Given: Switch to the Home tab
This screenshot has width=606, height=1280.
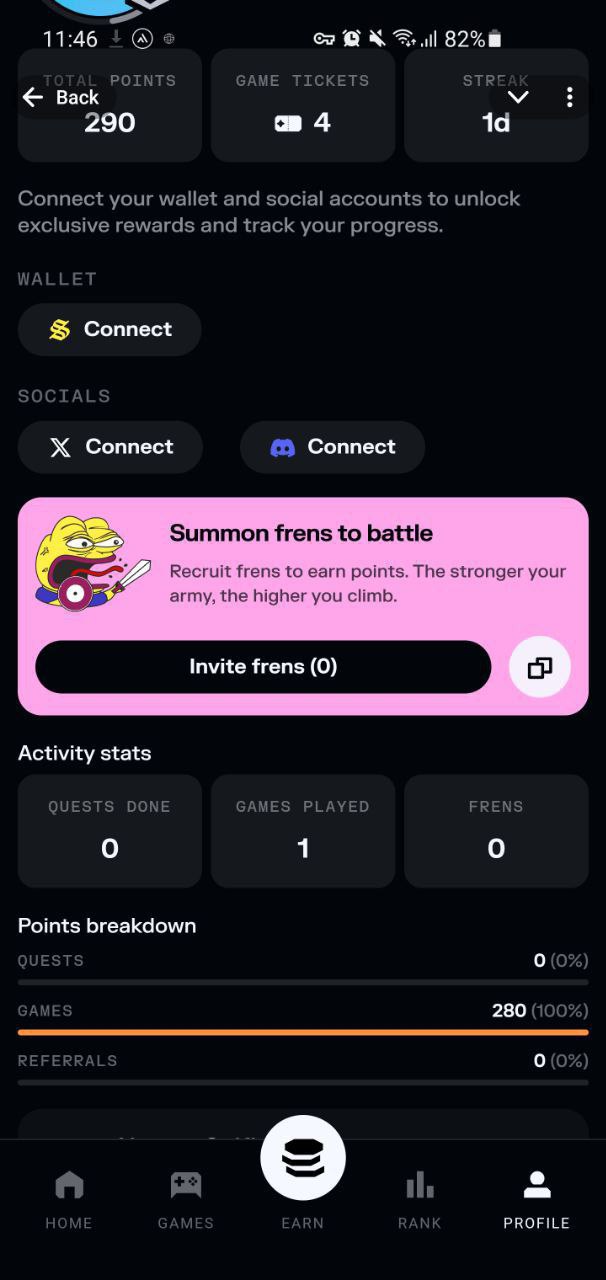Looking at the screenshot, I should pyautogui.click(x=69, y=1200).
